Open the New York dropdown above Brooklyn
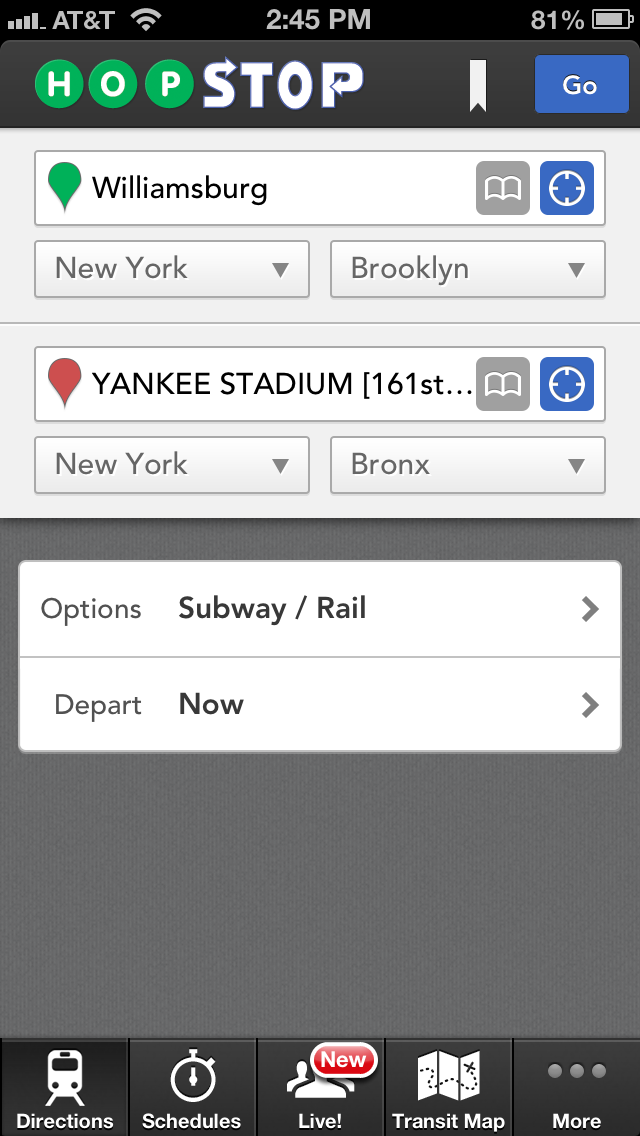The height and width of the screenshot is (1136, 640). point(172,269)
